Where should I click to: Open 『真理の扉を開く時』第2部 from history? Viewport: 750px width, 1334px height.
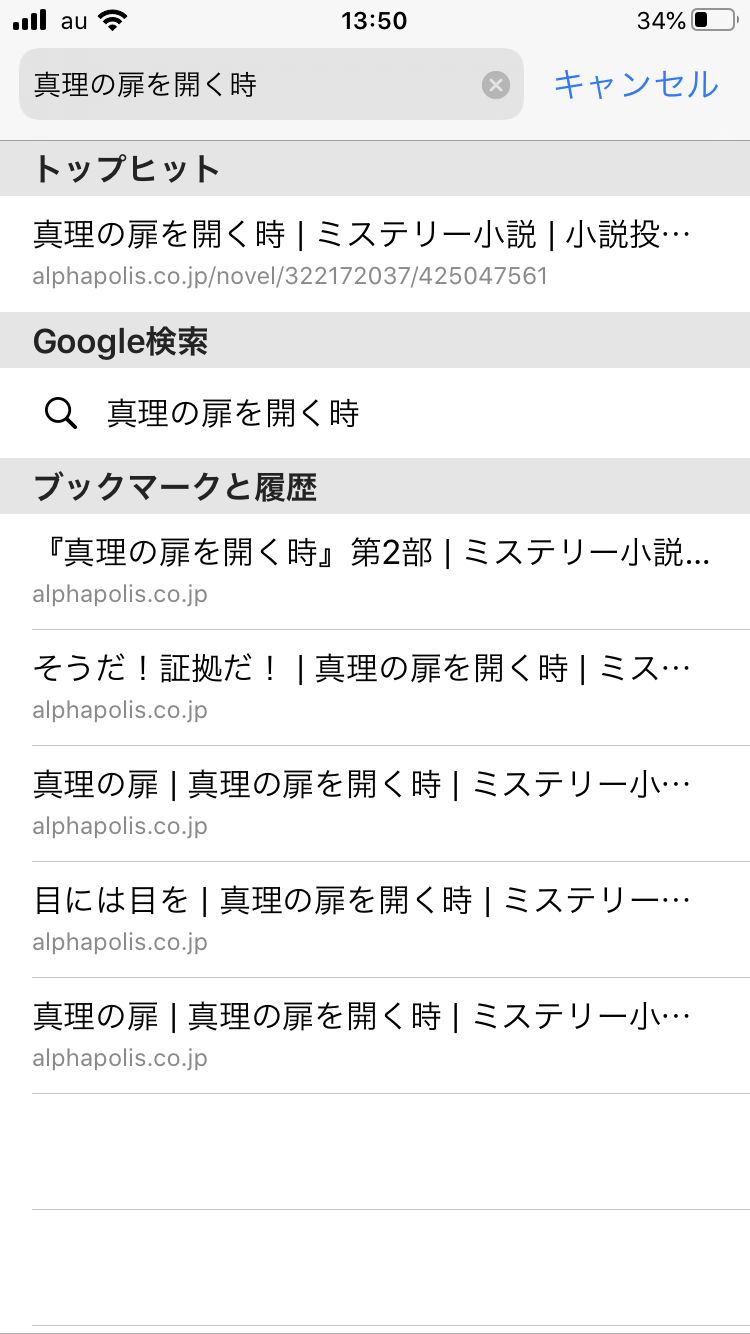pos(375,572)
